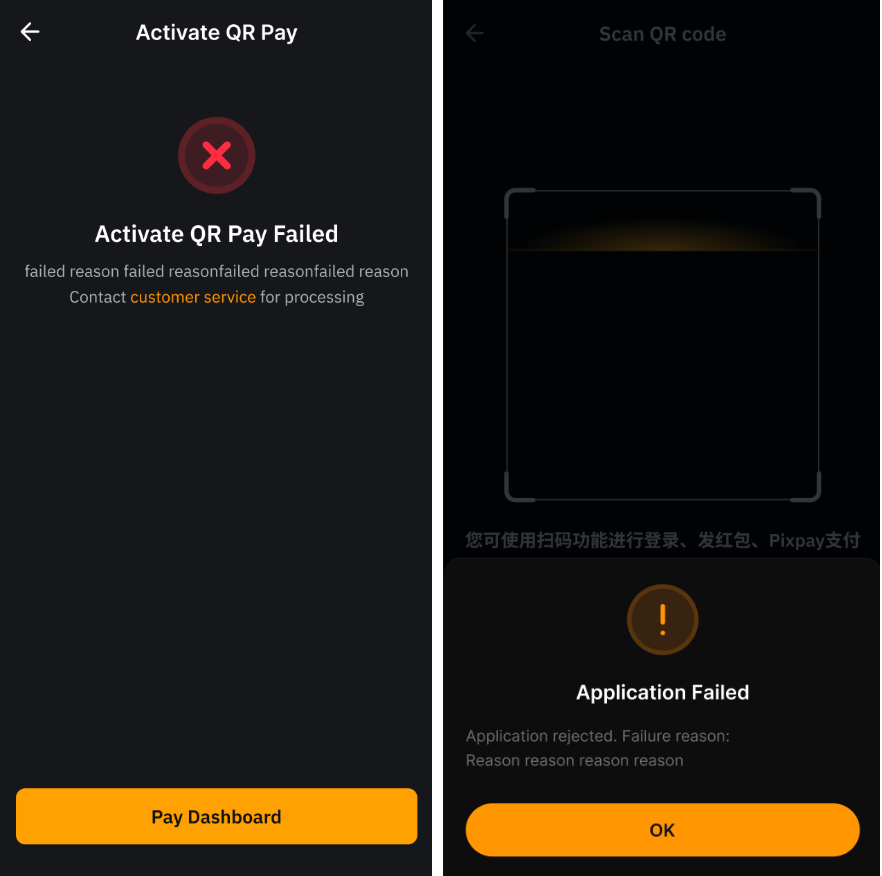Confirm Application Failed dialog with OK
The width and height of the screenshot is (882, 876).
pos(662,830)
